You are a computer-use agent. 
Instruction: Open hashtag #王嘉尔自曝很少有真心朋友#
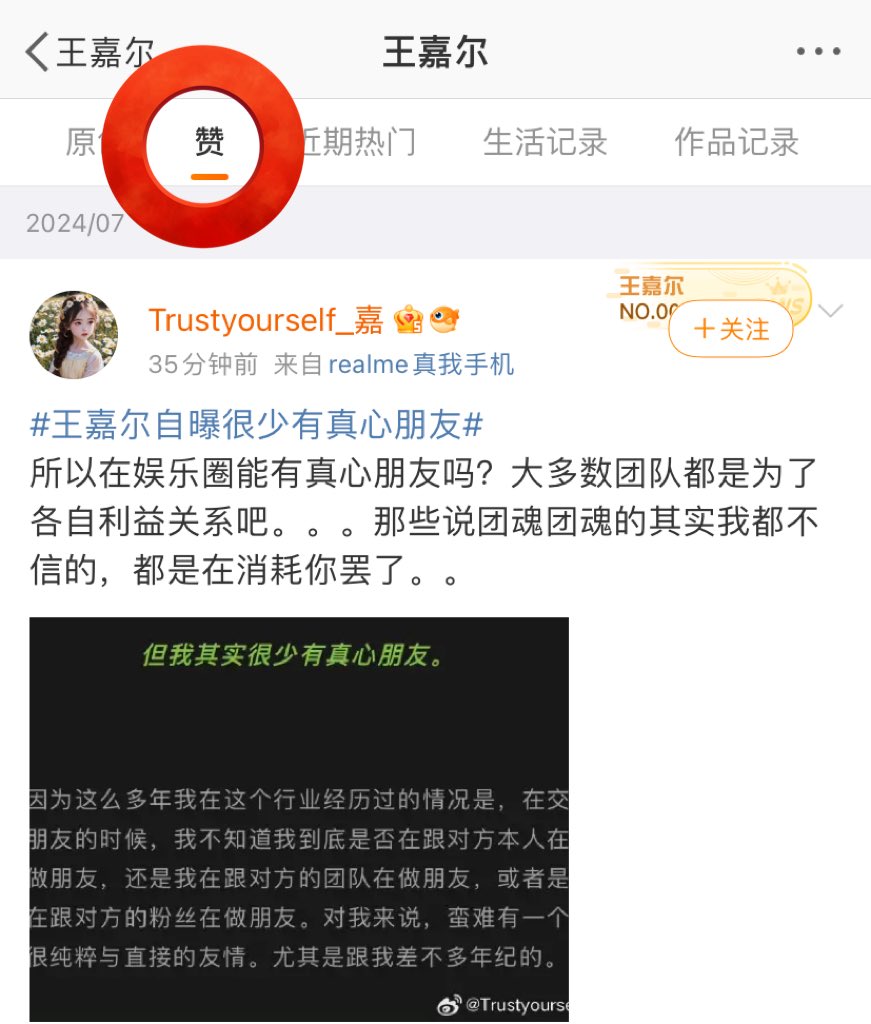[257, 425]
